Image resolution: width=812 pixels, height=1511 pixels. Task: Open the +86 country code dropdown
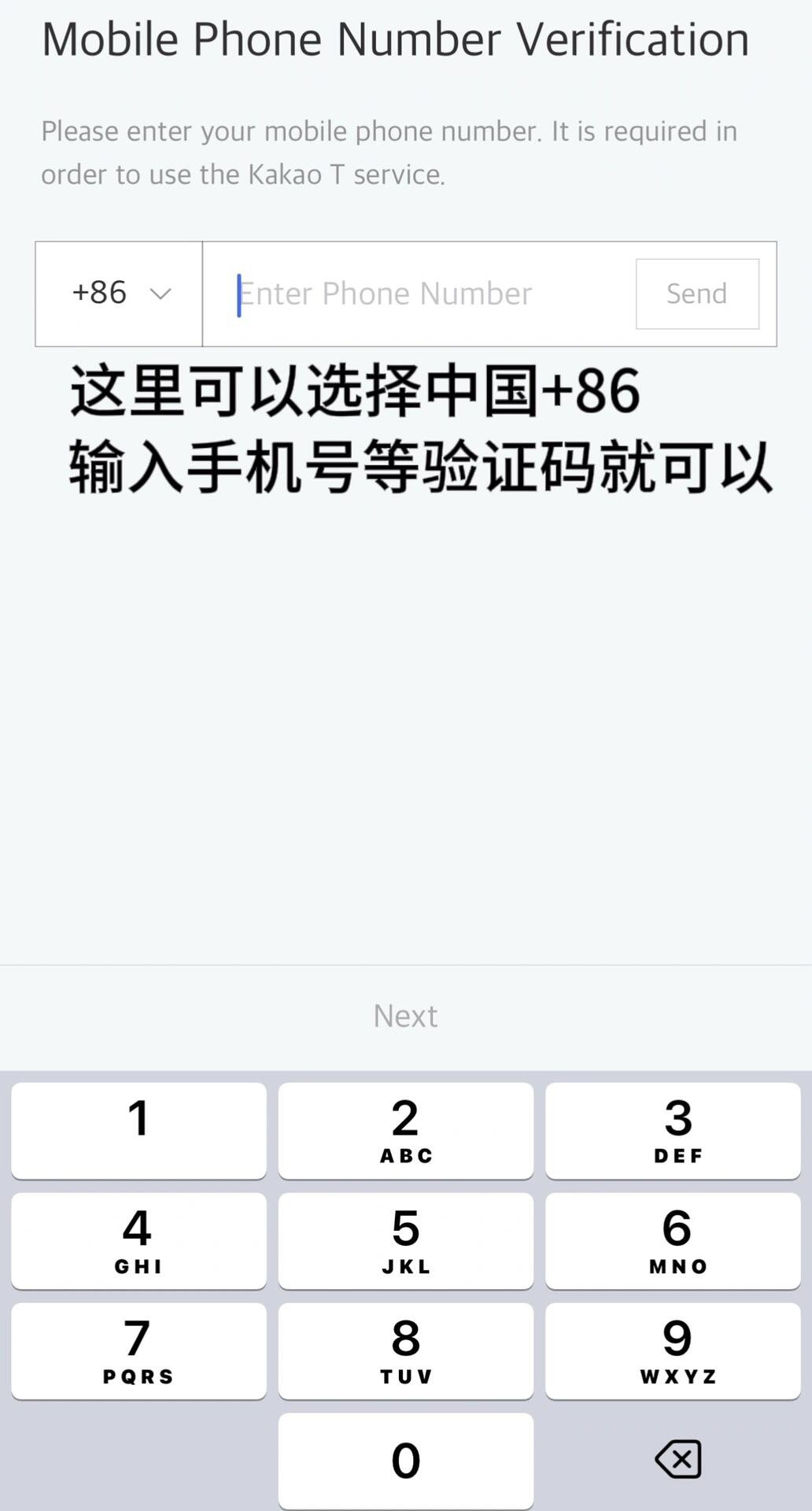[x=120, y=294]
